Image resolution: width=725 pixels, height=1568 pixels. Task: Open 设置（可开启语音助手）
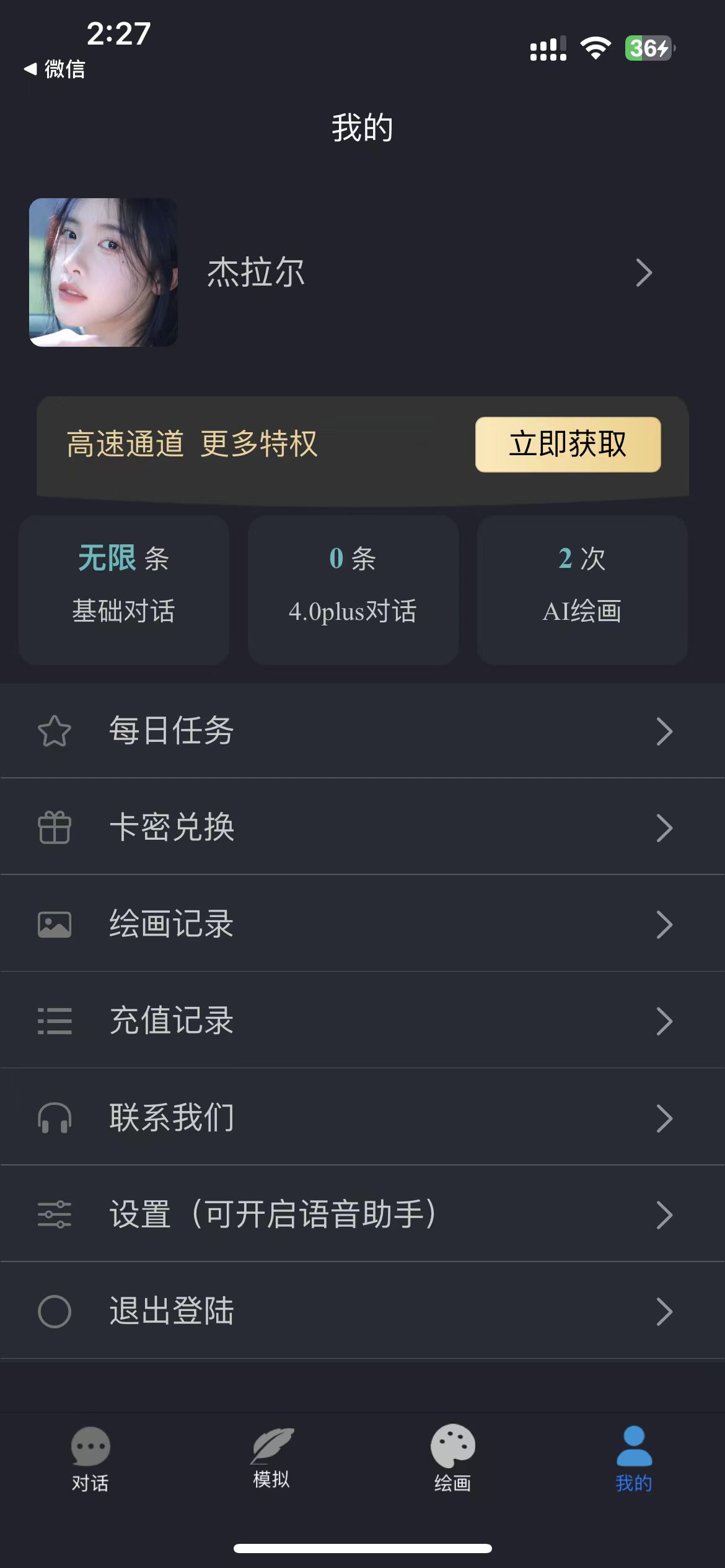[362, 1214]
